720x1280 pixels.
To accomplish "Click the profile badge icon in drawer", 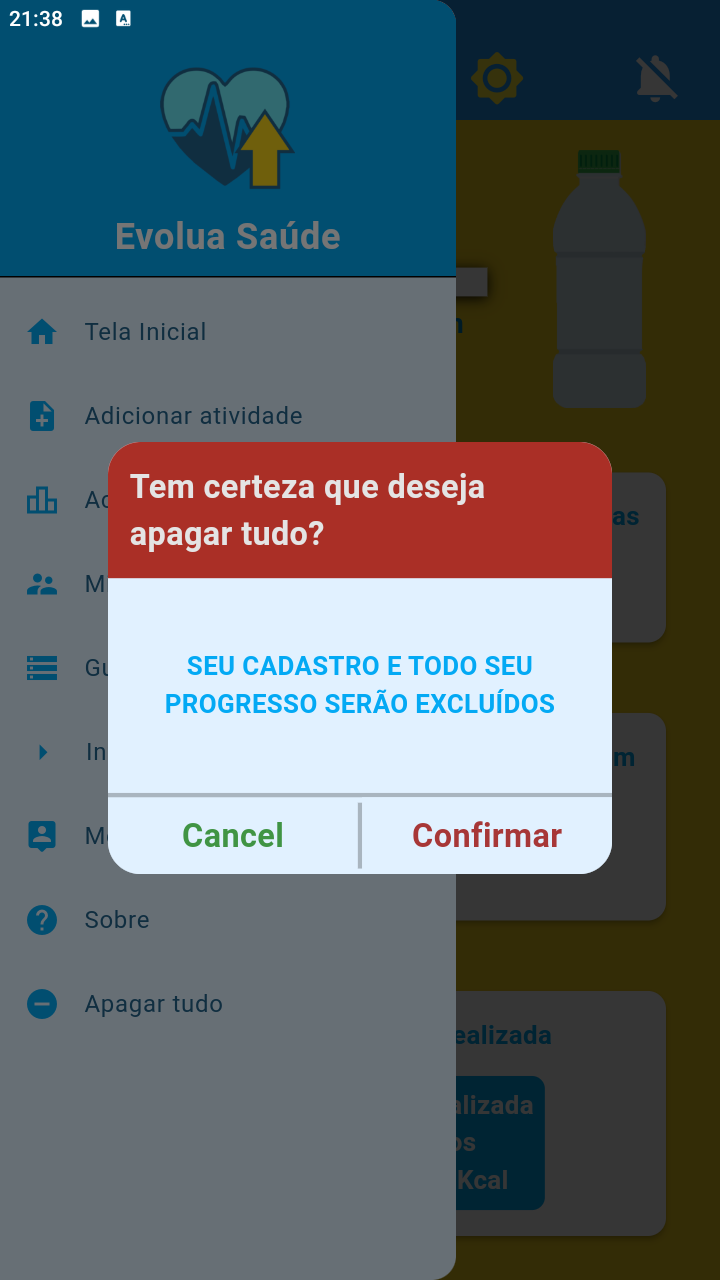I will (41, 835).
